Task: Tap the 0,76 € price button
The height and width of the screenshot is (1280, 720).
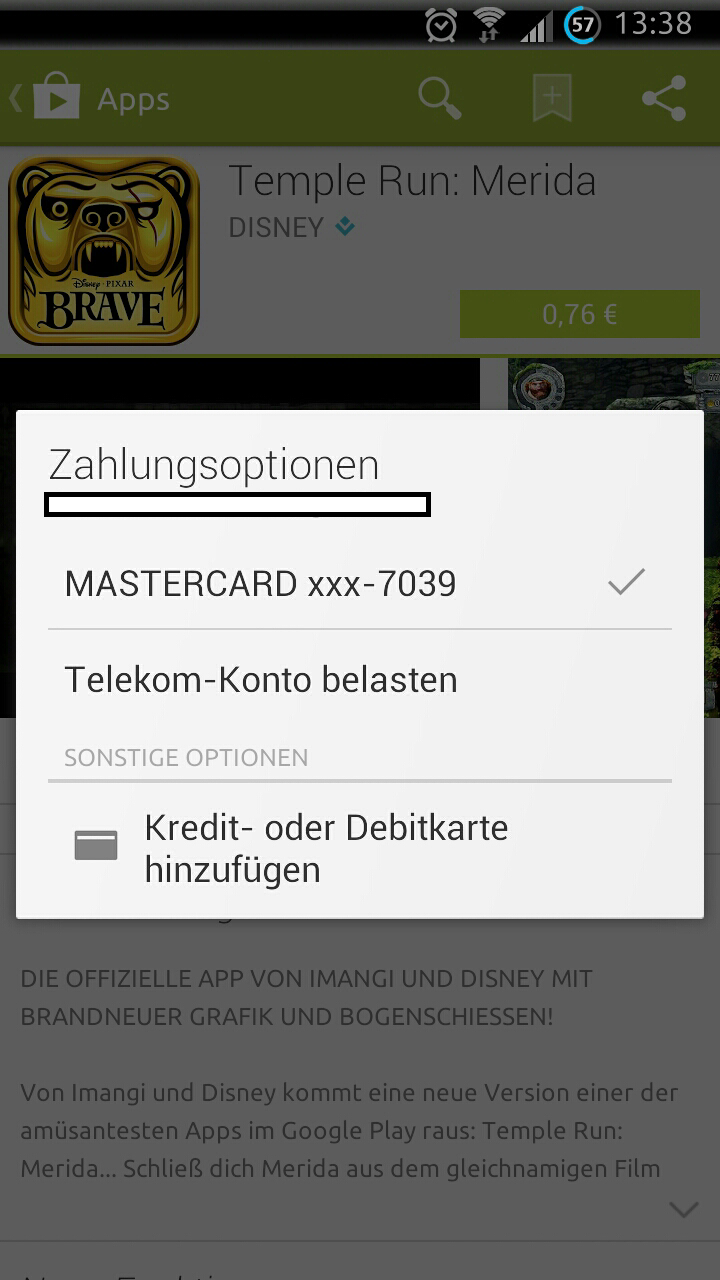Action: pos(579,314)
